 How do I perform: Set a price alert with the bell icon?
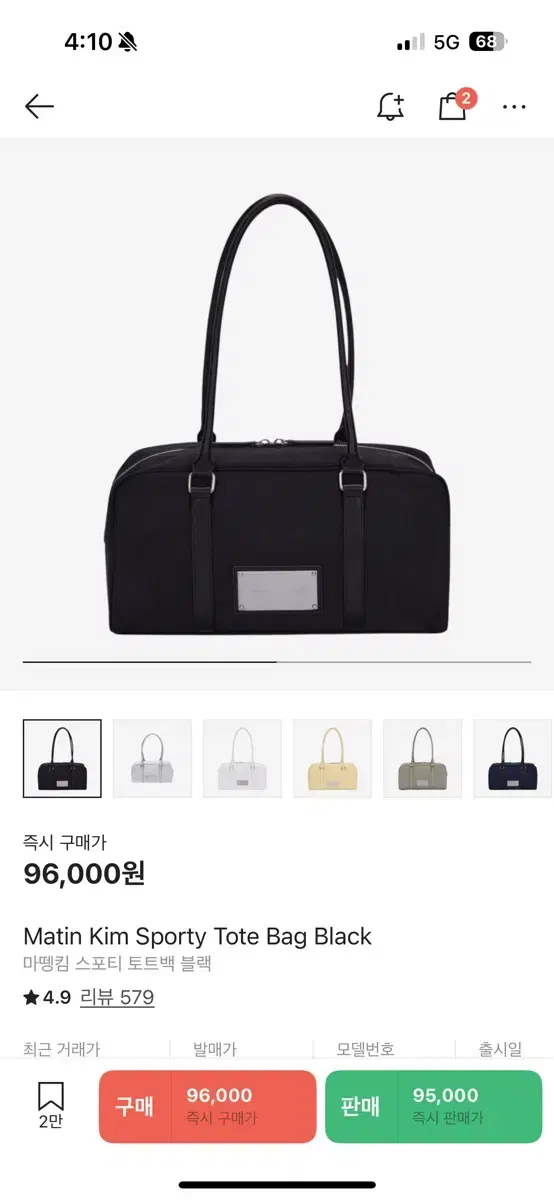[390, 106]
